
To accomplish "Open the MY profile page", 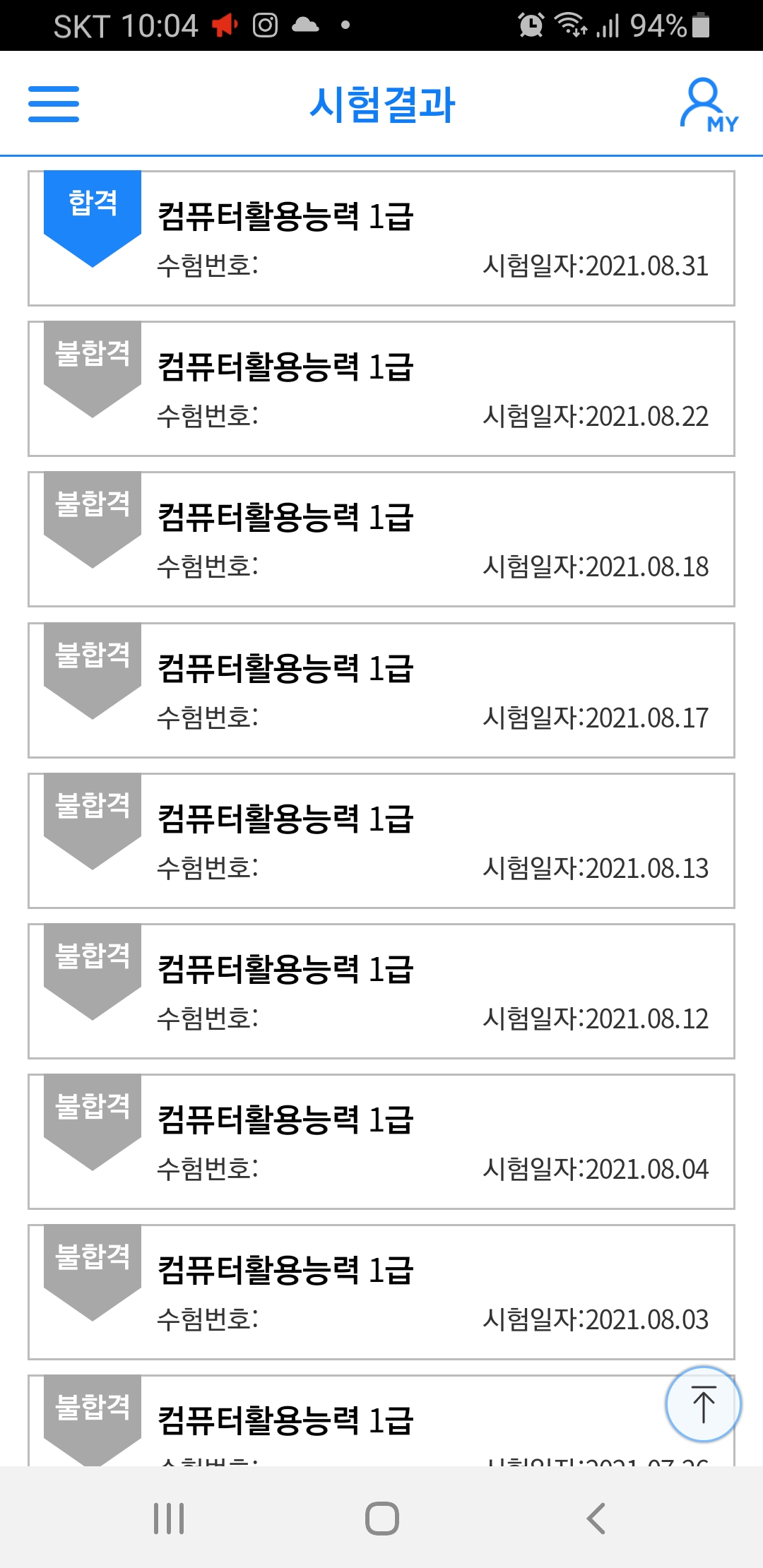I will point(709,105).
